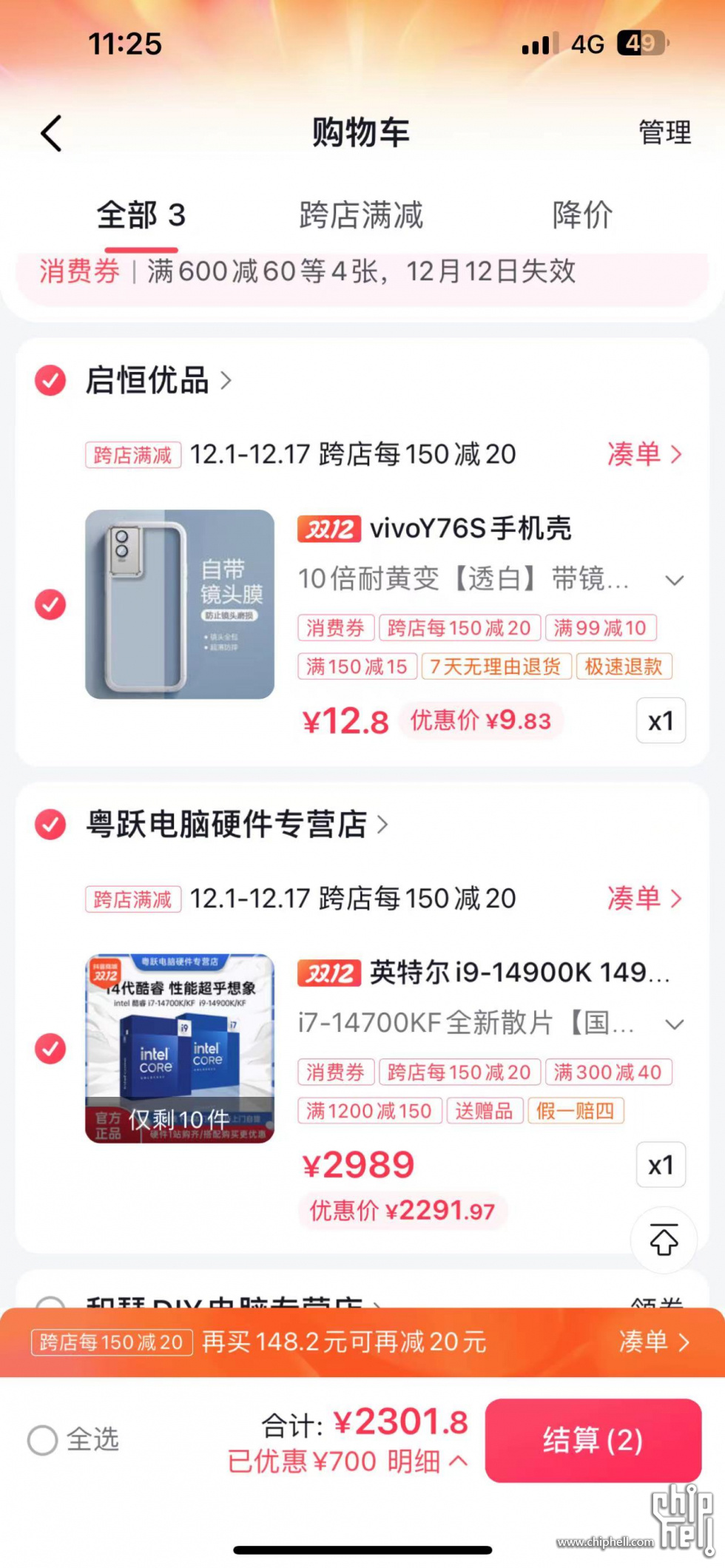Switch to the 降价 tab
725x1568 pixels.
(x=582, y=215)
